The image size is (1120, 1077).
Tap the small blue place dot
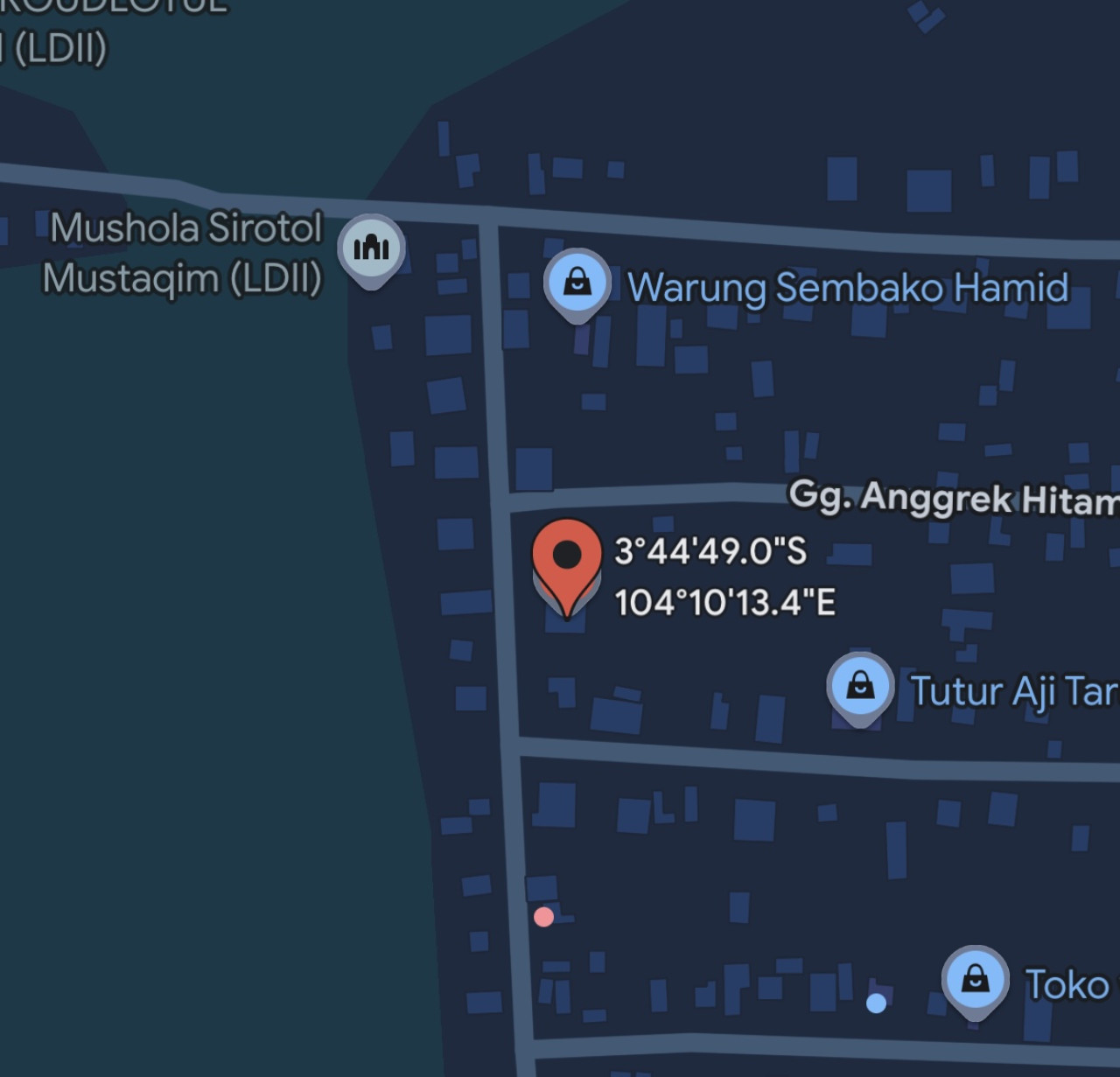click(876, 1004)
